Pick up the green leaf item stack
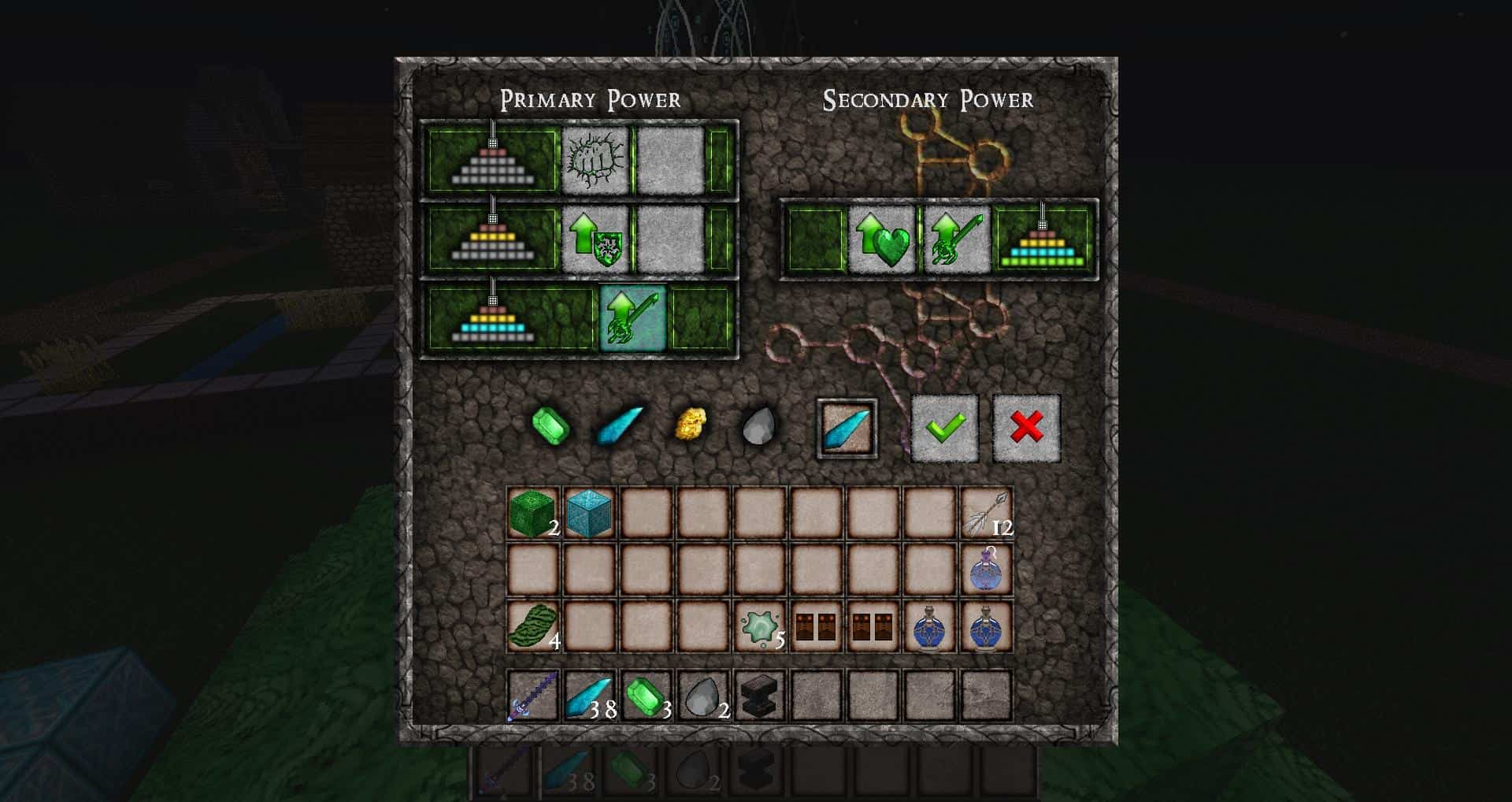 click(533, 627)
